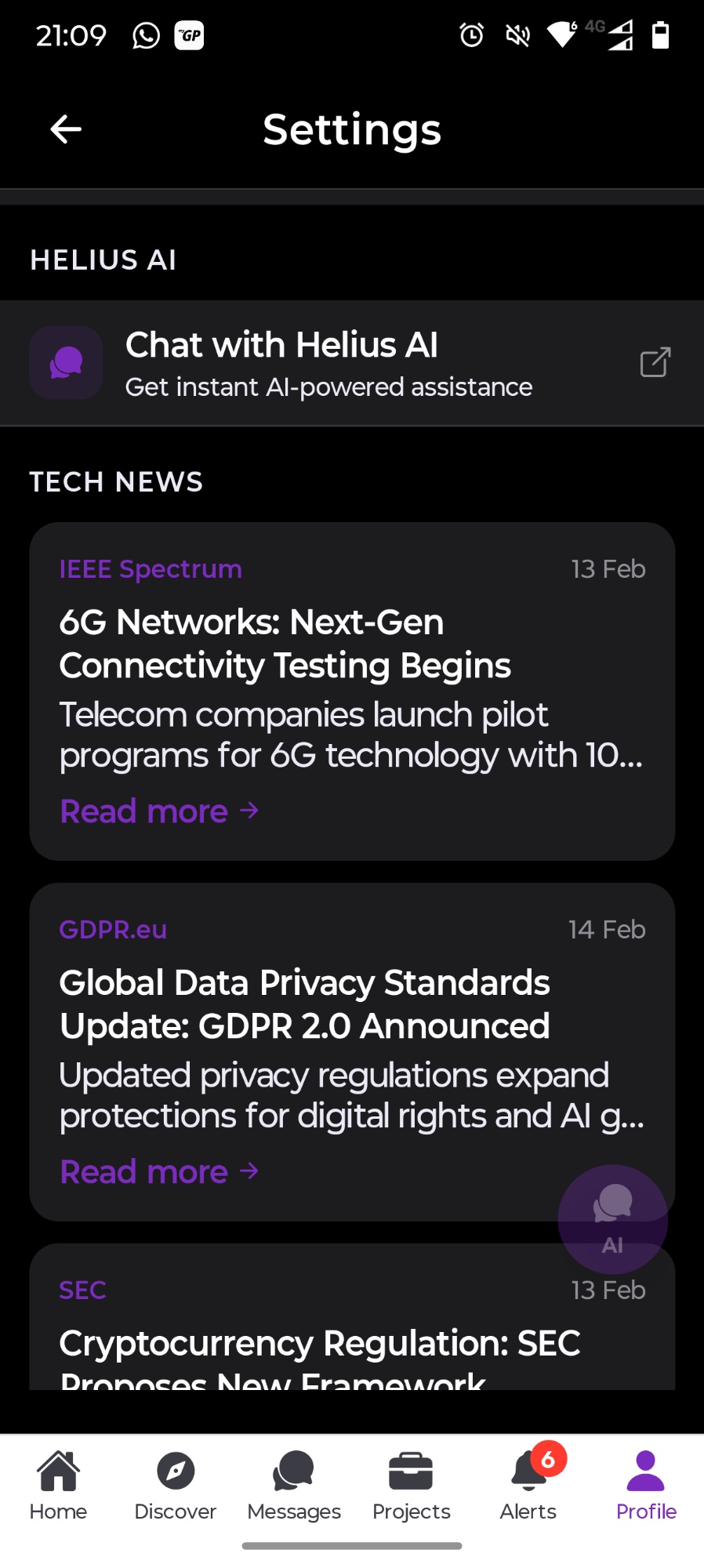Image resolution: width=704 pixels, height=1568 pixels.
Task: Open the external link icon beside Chat with Helius AI
Action: [x=655, y=362]
